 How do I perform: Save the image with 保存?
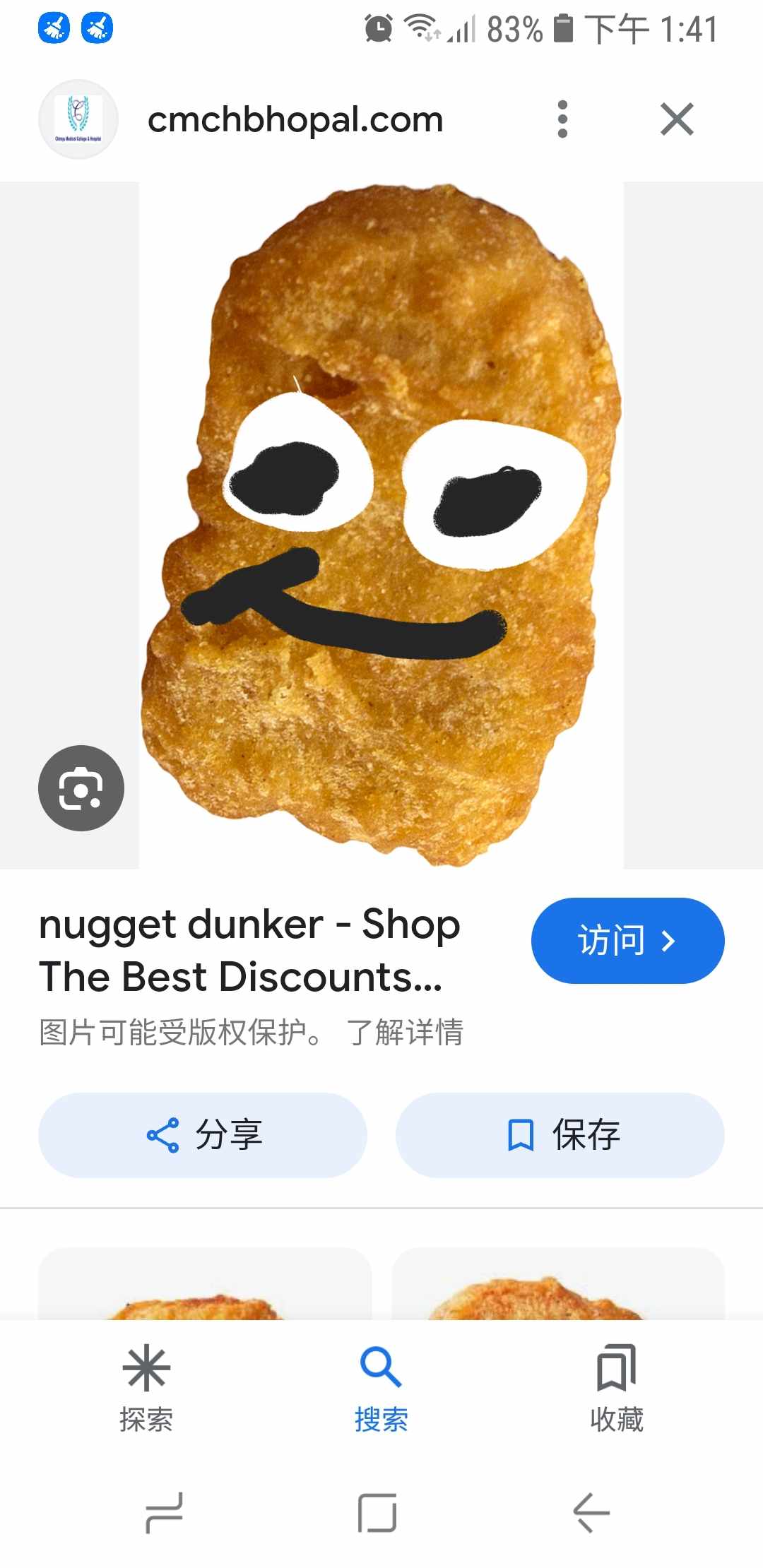560,1135
